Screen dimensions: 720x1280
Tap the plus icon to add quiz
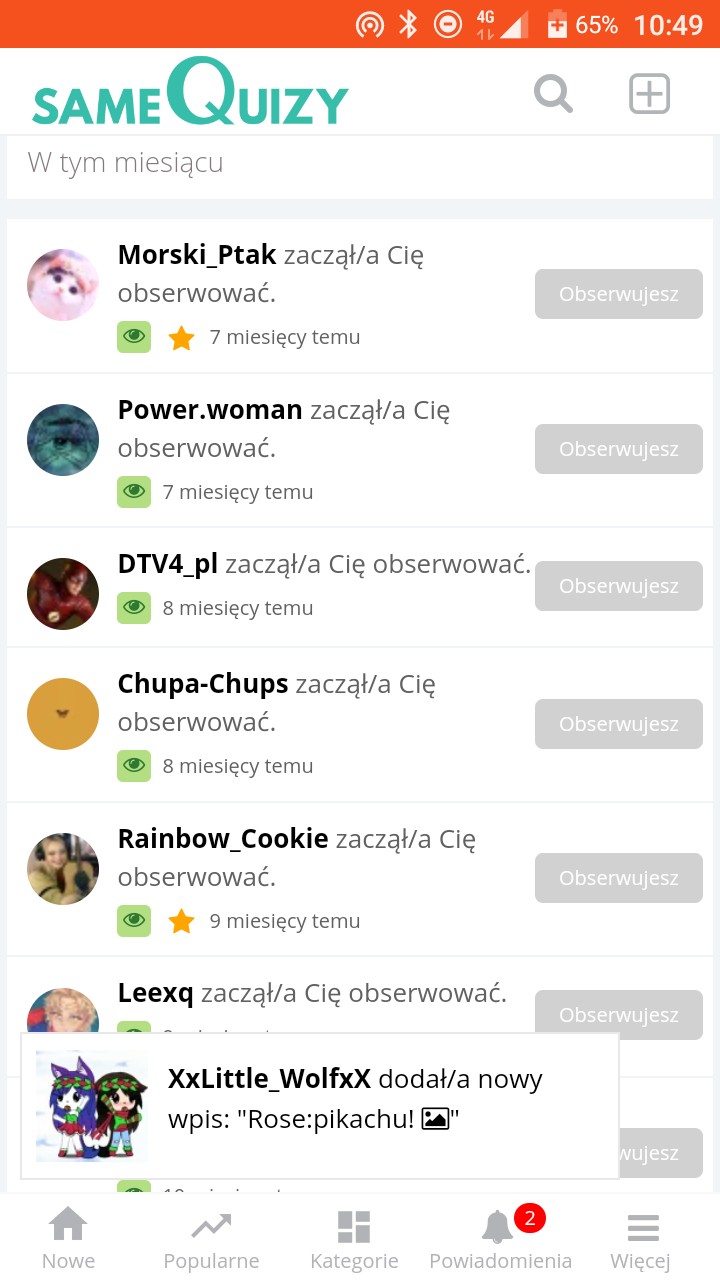[649, 94]
